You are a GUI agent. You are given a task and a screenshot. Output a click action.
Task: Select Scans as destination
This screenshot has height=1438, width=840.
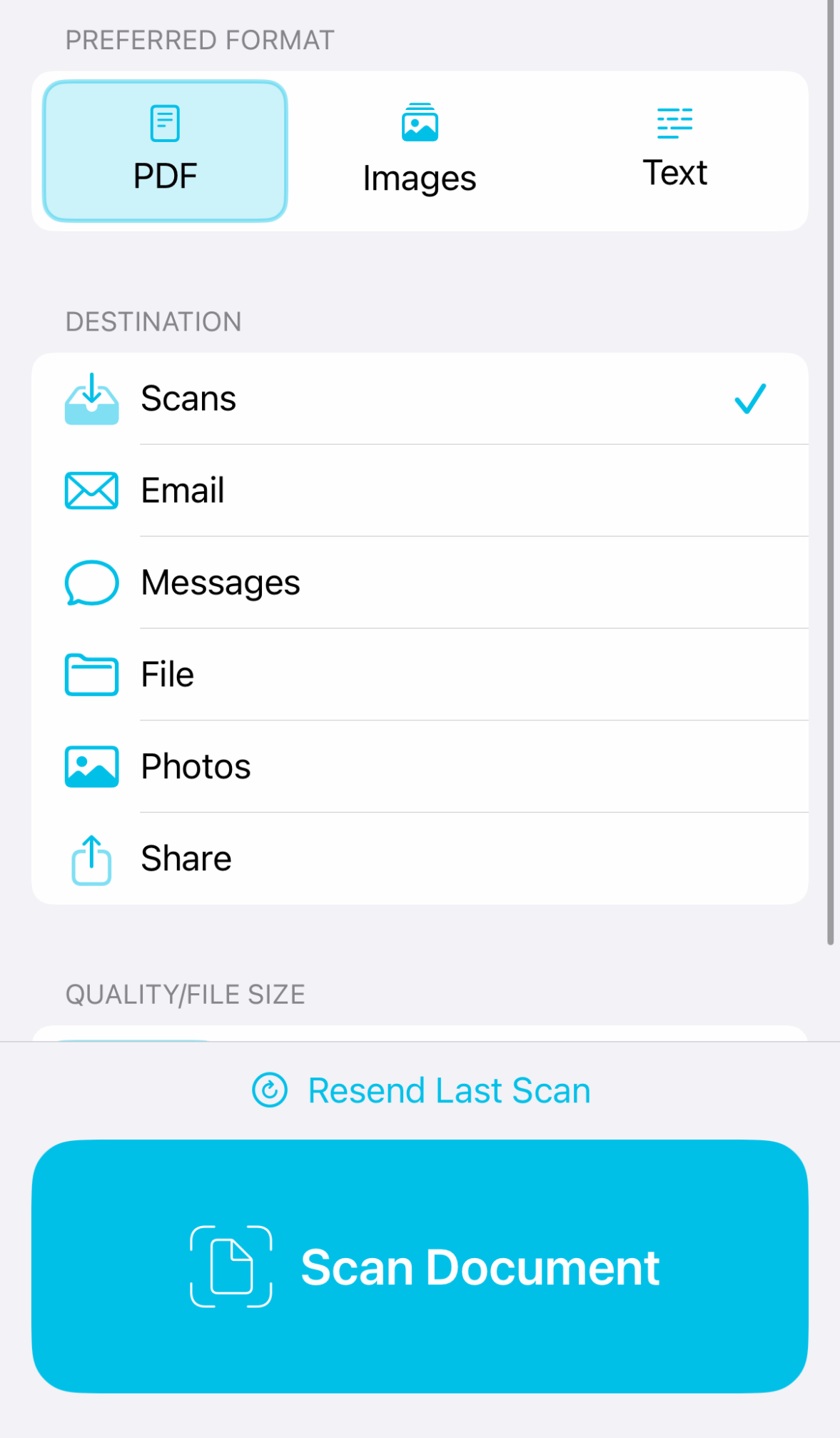(x=420, y=398)
